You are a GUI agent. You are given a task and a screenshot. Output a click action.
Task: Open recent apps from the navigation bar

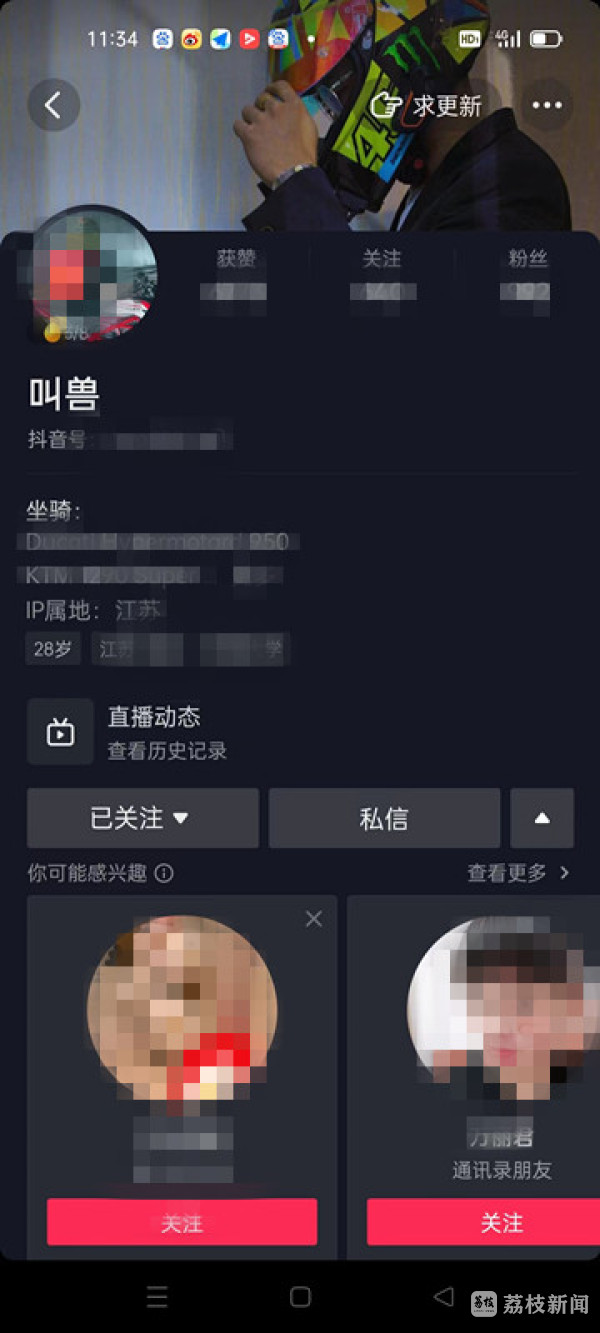157,1298
